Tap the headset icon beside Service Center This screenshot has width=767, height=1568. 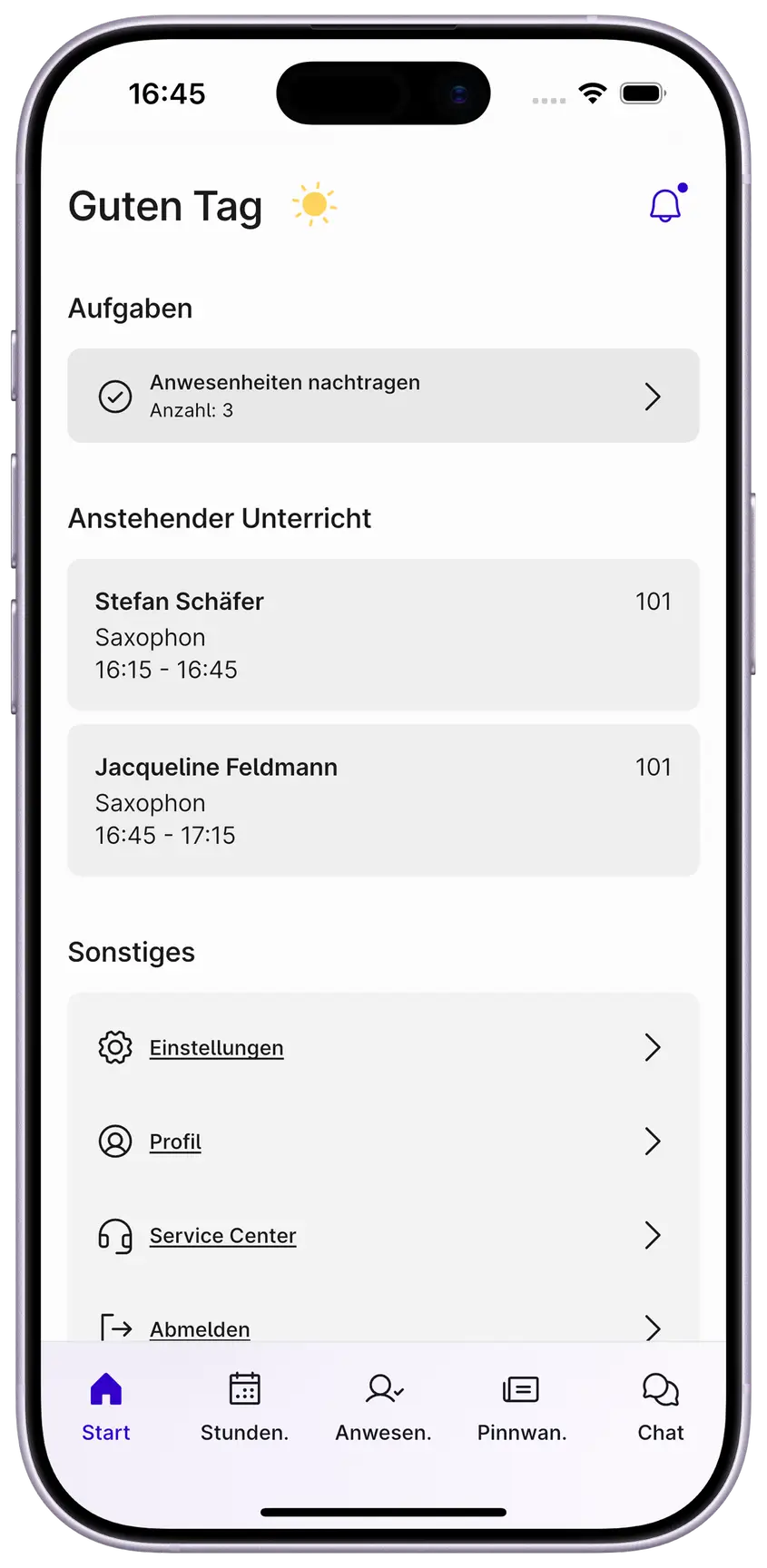[x=115, y=1235]
